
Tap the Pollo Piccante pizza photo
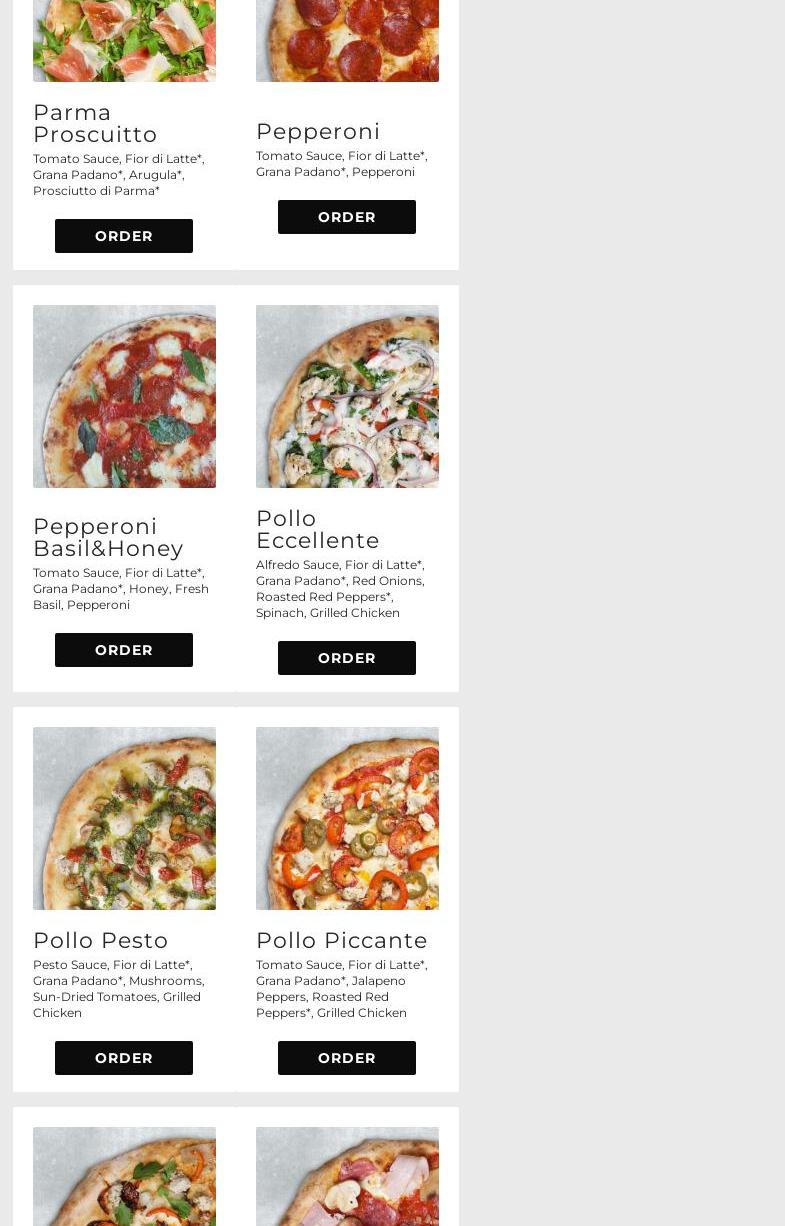click(347, 818)
